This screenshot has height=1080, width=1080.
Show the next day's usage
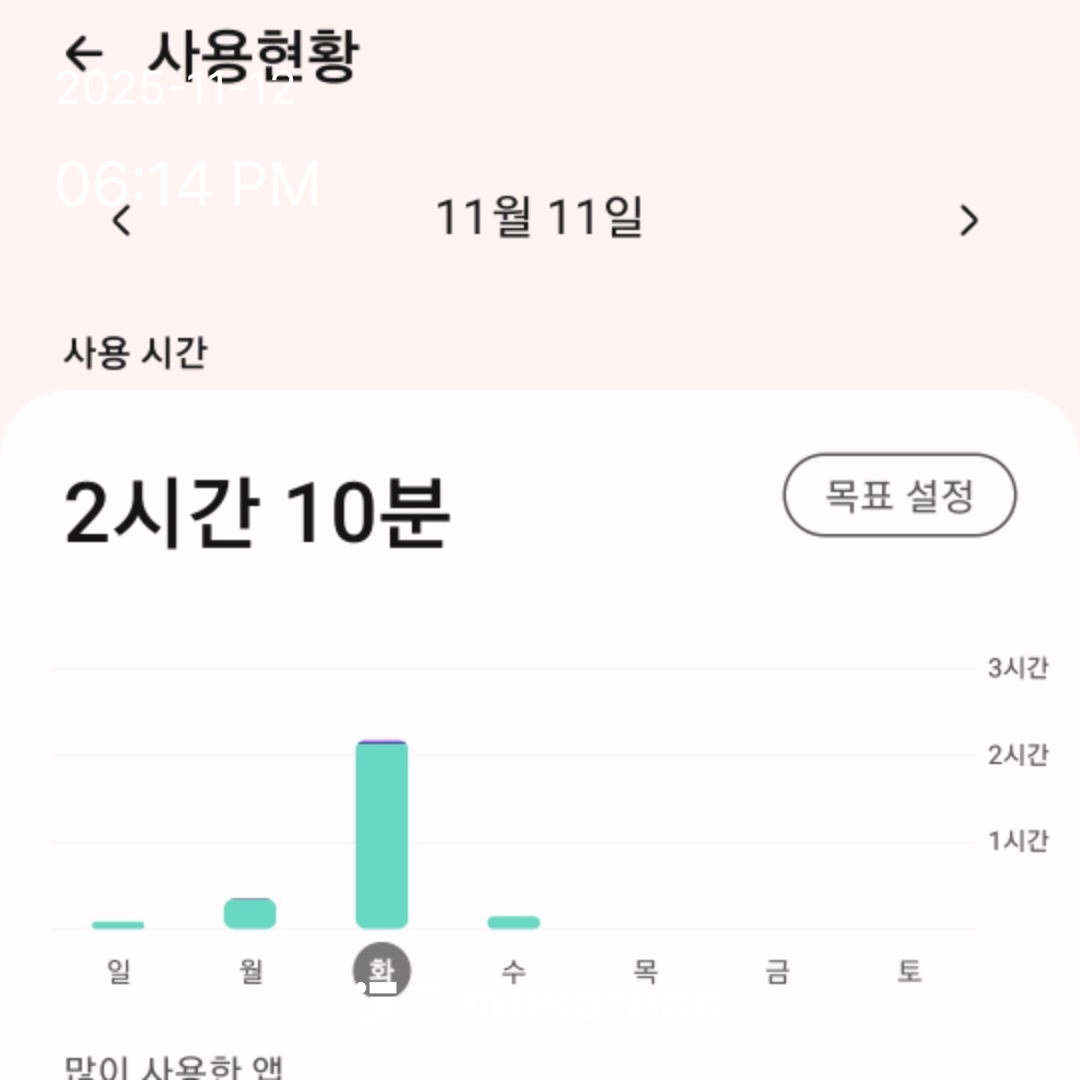968,220
